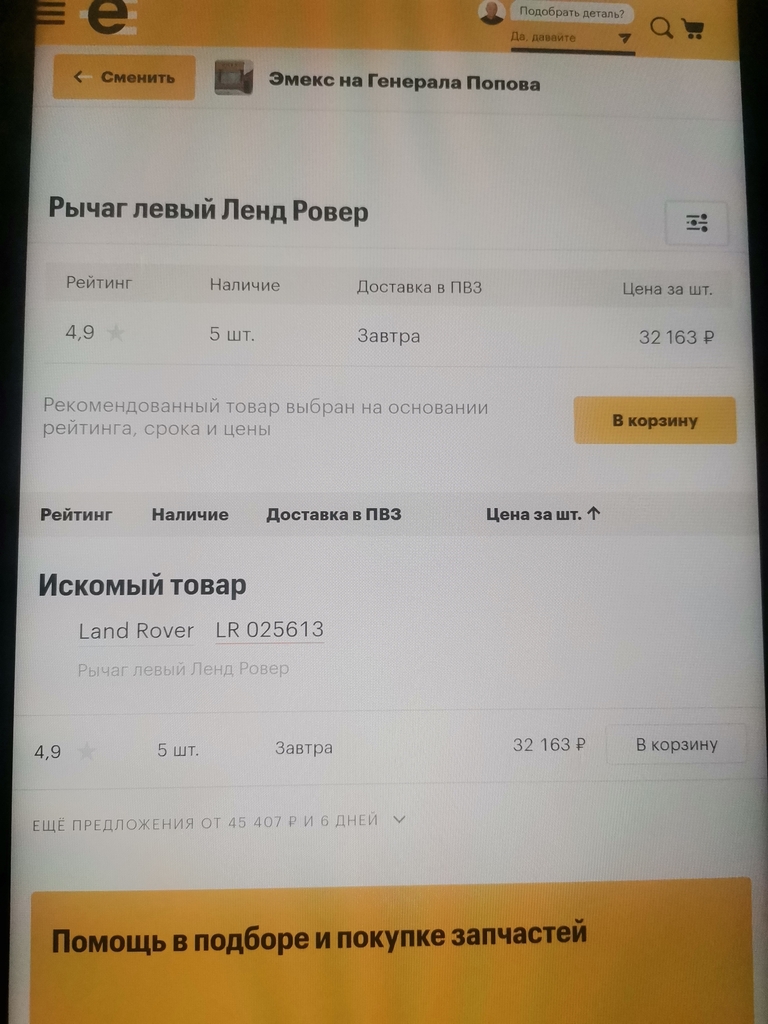Sort offers by Рейтинг column
This screenshot has height=1024, width=768.
(76, 515)
